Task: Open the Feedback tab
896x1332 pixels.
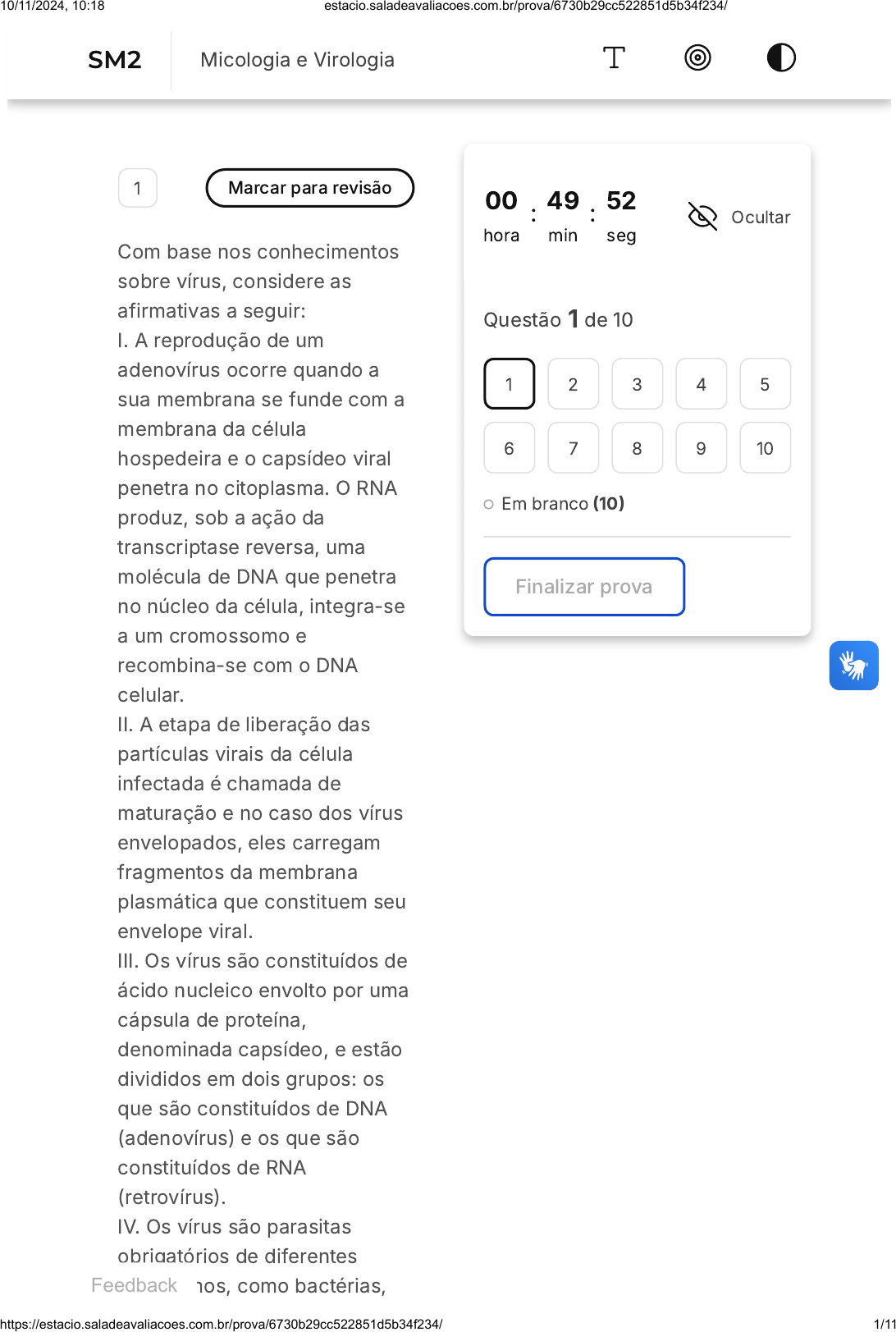Action: coord(135,1285)
